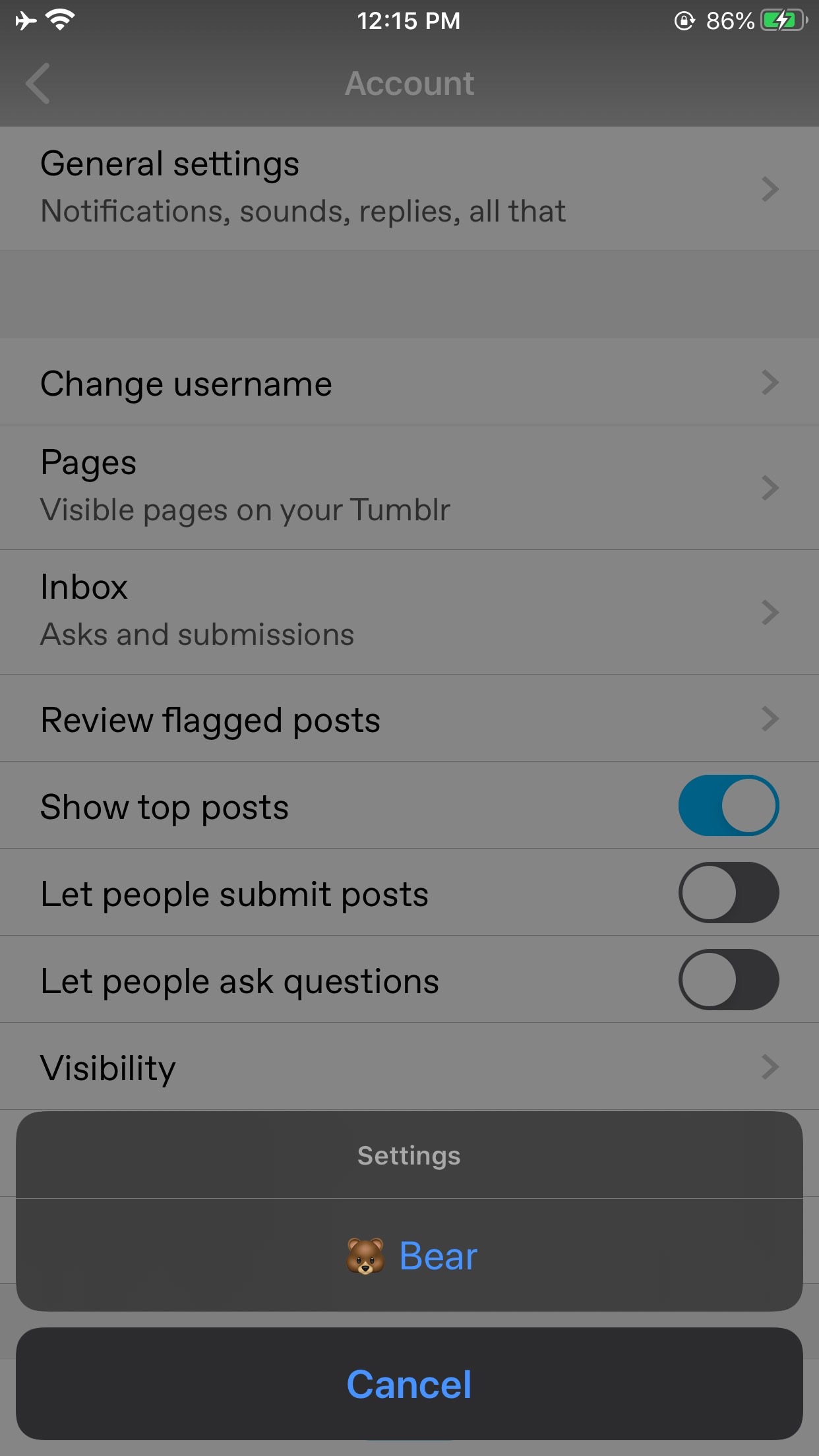Image resolution: width=819 pixels, height=1456 pixels.
Task: Select the Bear option in action sheet
Action: click(409, 1255)
